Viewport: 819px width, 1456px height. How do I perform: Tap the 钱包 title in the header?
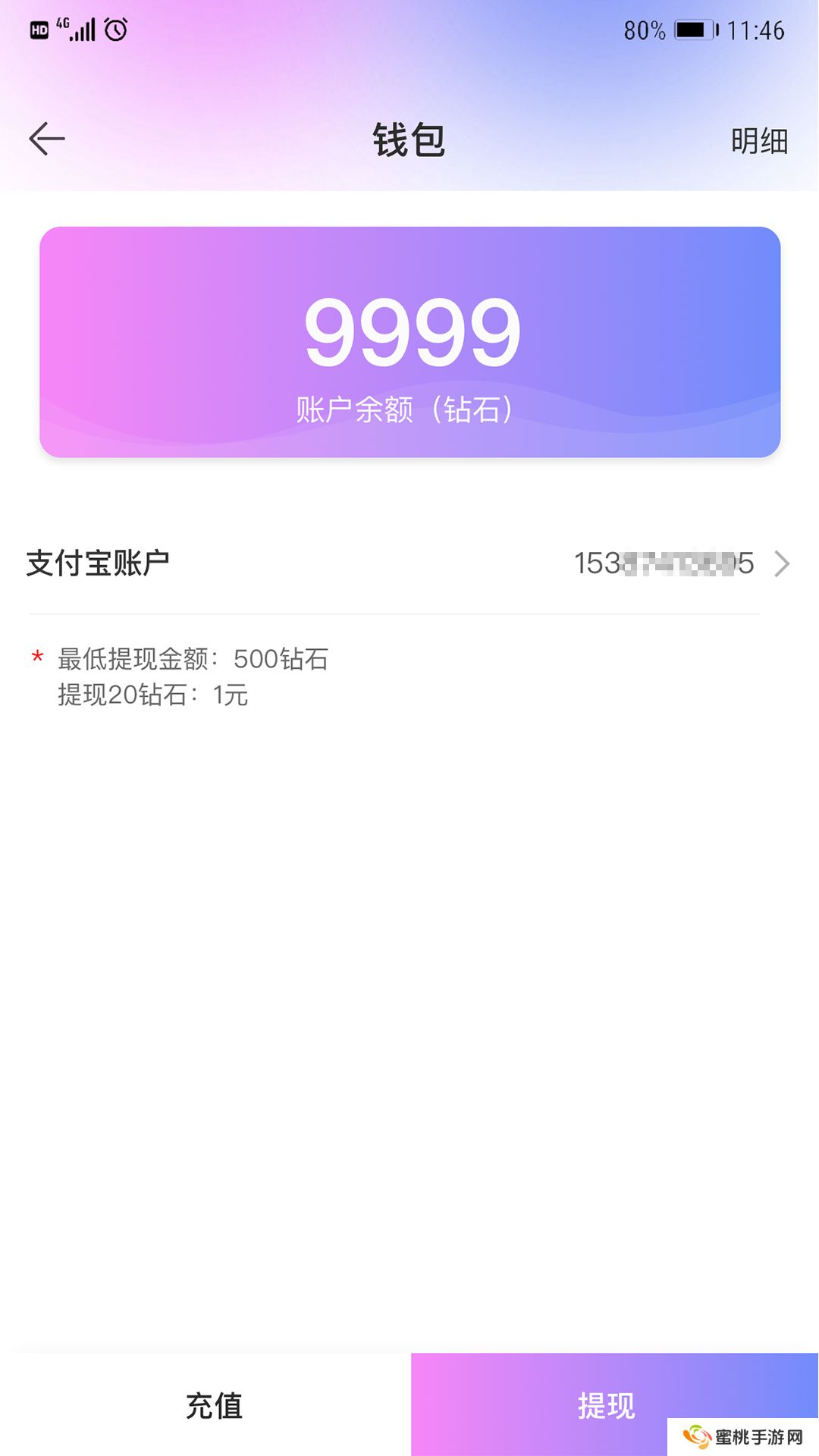[x=409, y=140]
